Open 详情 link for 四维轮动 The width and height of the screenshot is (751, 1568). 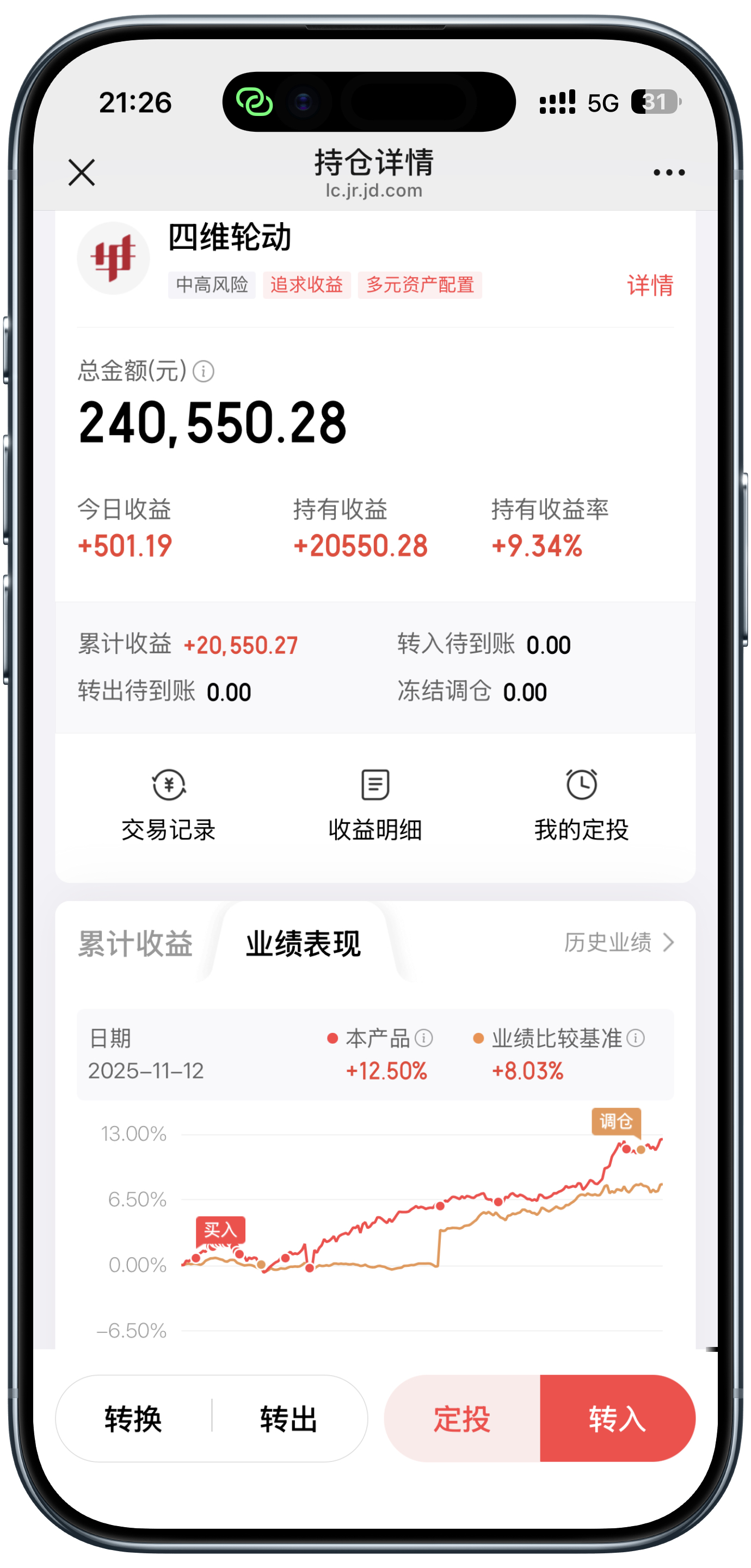click(649, 285)
